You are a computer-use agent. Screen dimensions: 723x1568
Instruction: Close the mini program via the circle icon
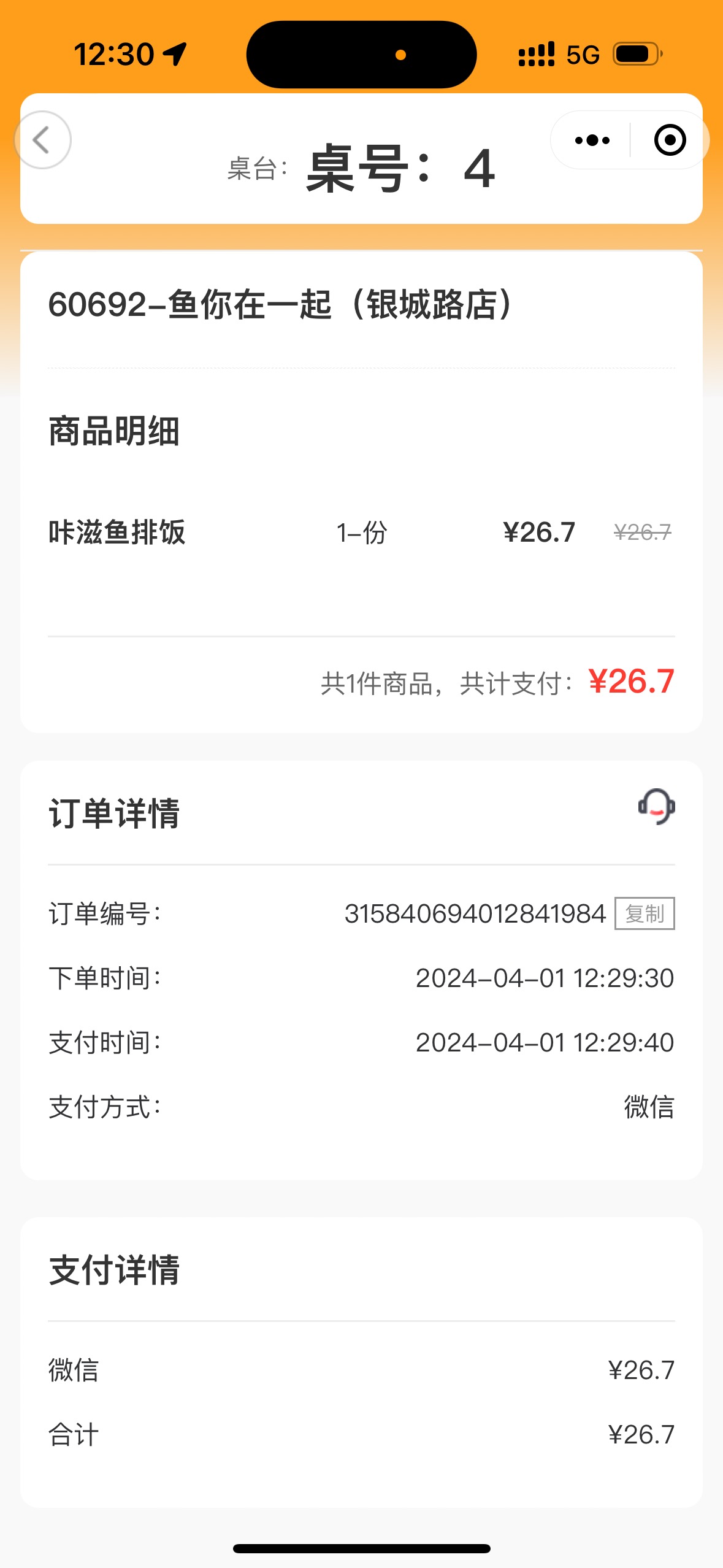[x=670, y=140]
